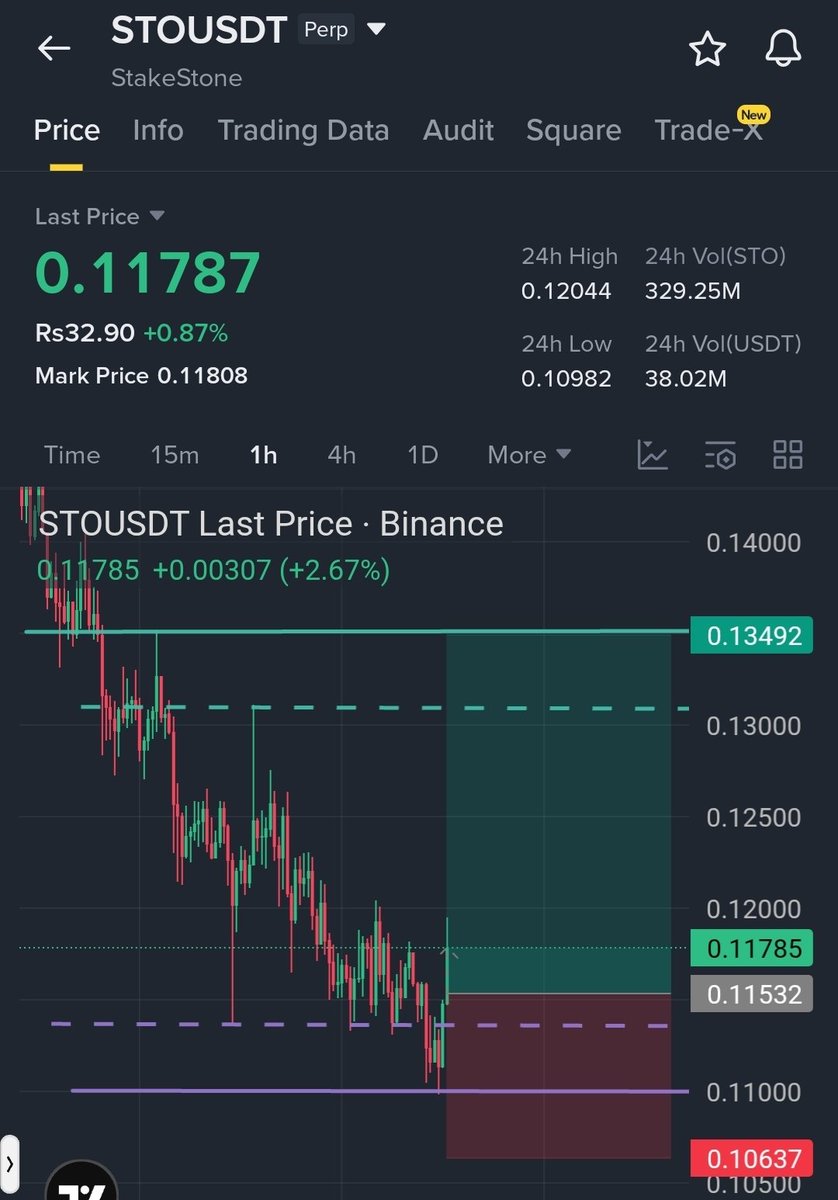
Task: Open the chart indicators line icon
Action: (x=652, y=455)
